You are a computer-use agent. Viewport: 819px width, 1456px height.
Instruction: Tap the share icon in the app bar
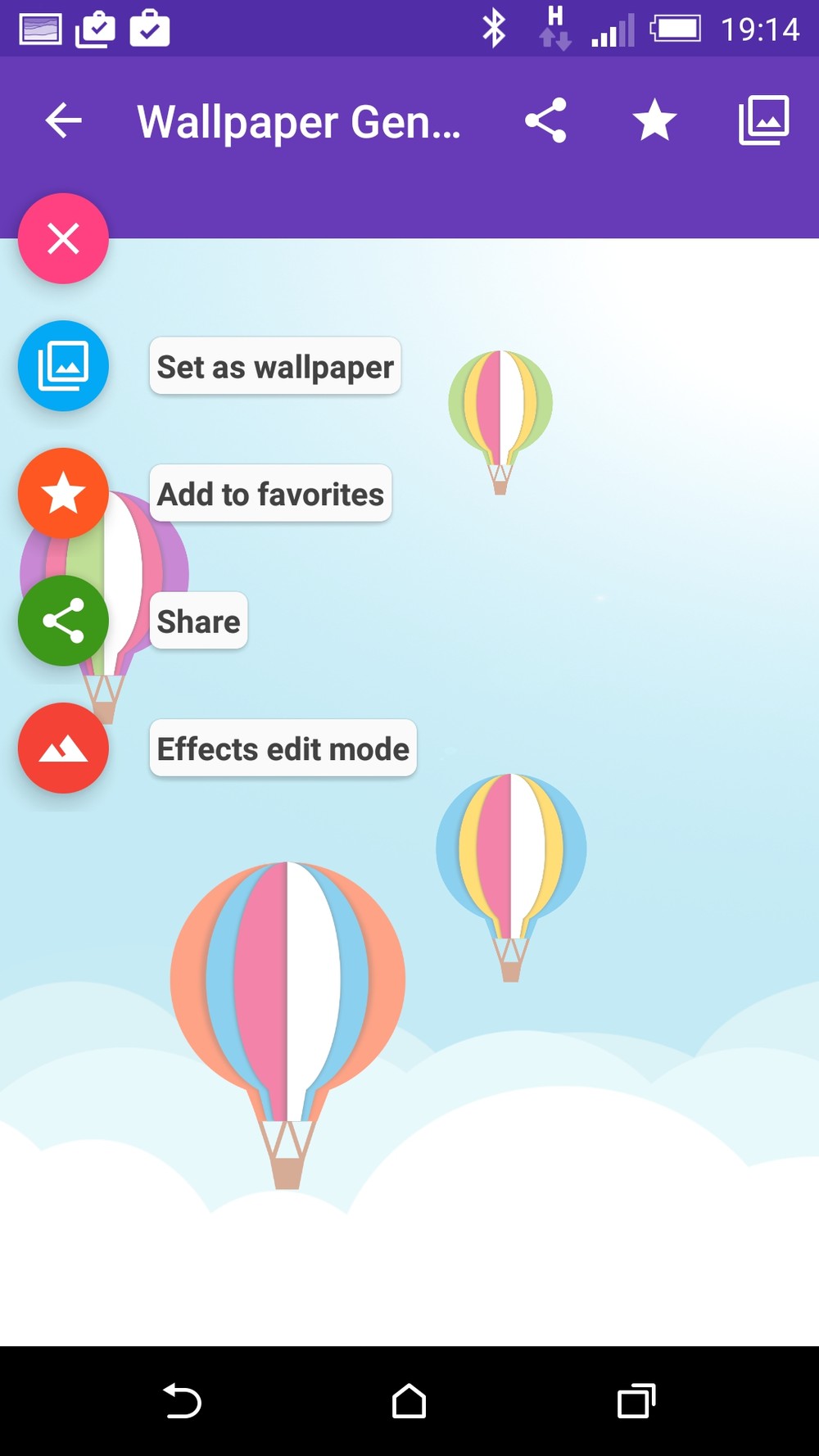546,120
